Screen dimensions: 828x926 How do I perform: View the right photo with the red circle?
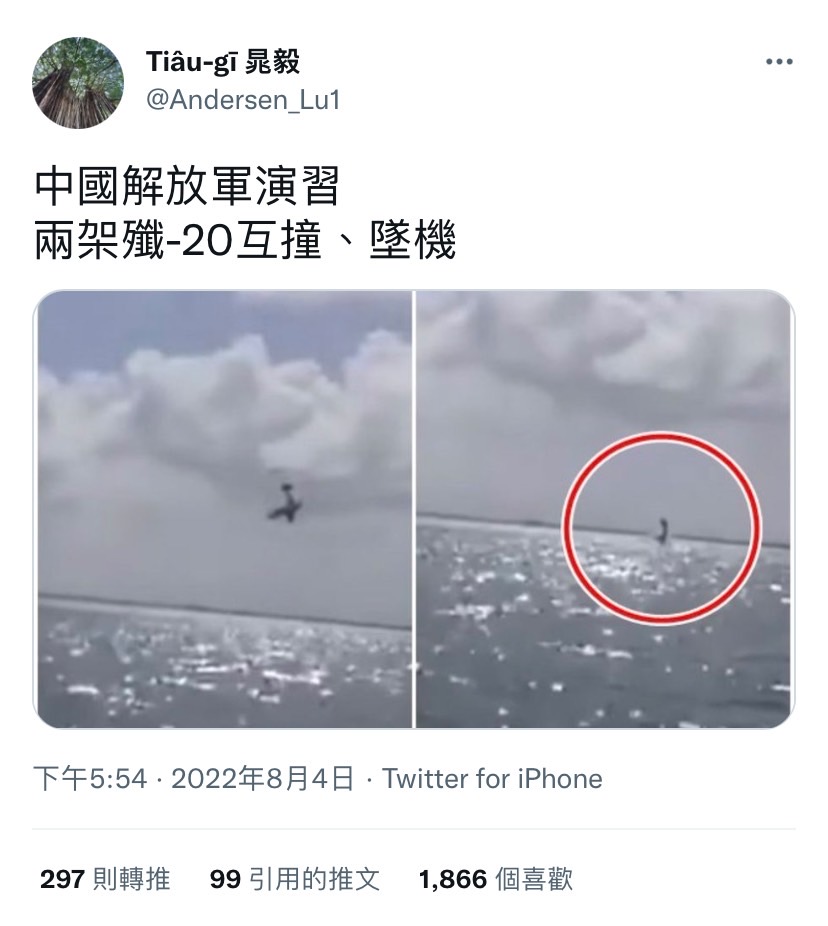coord(604,509)
